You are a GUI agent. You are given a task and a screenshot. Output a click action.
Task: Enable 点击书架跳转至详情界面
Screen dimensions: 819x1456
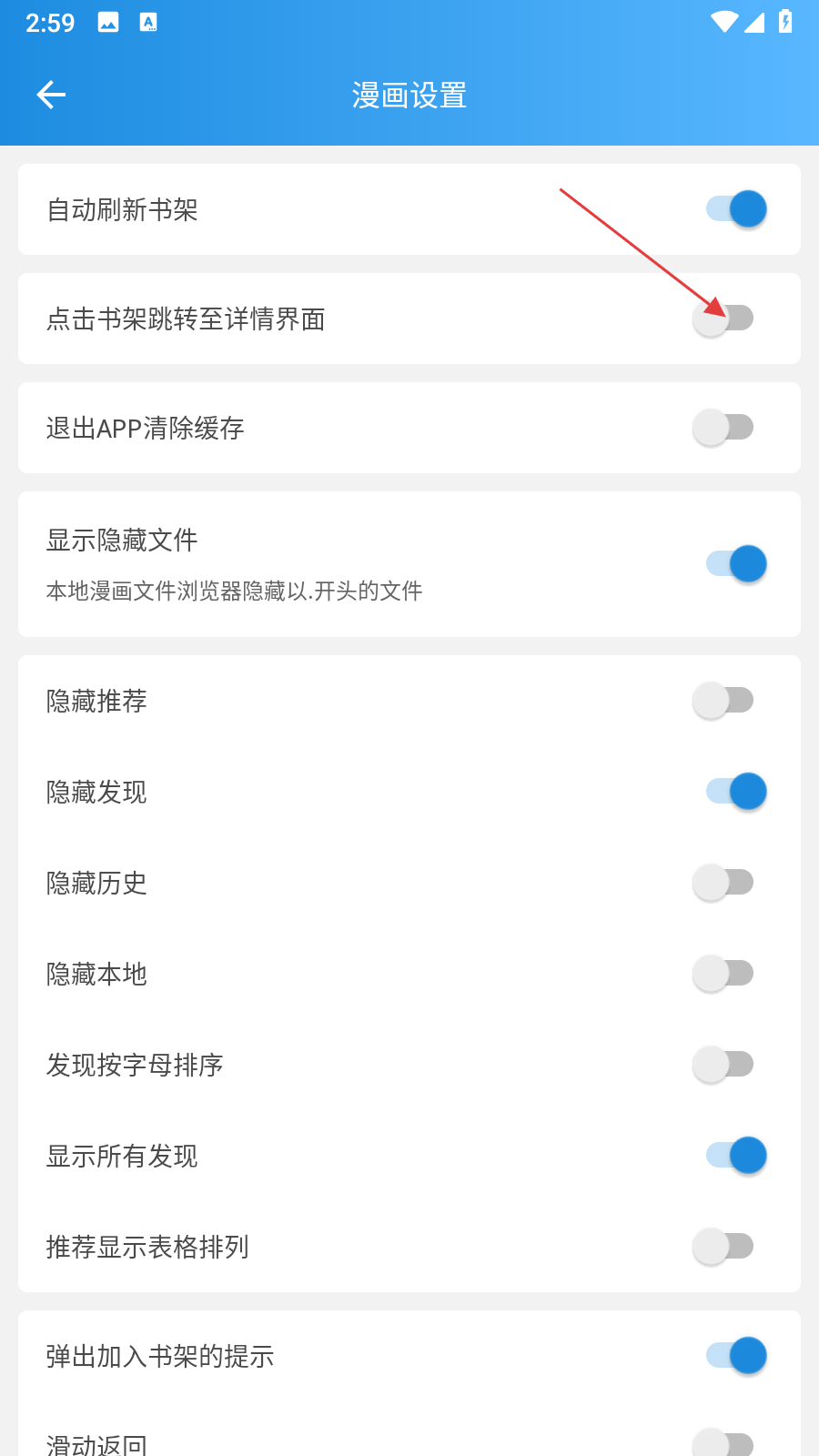(x=723, y=318)
